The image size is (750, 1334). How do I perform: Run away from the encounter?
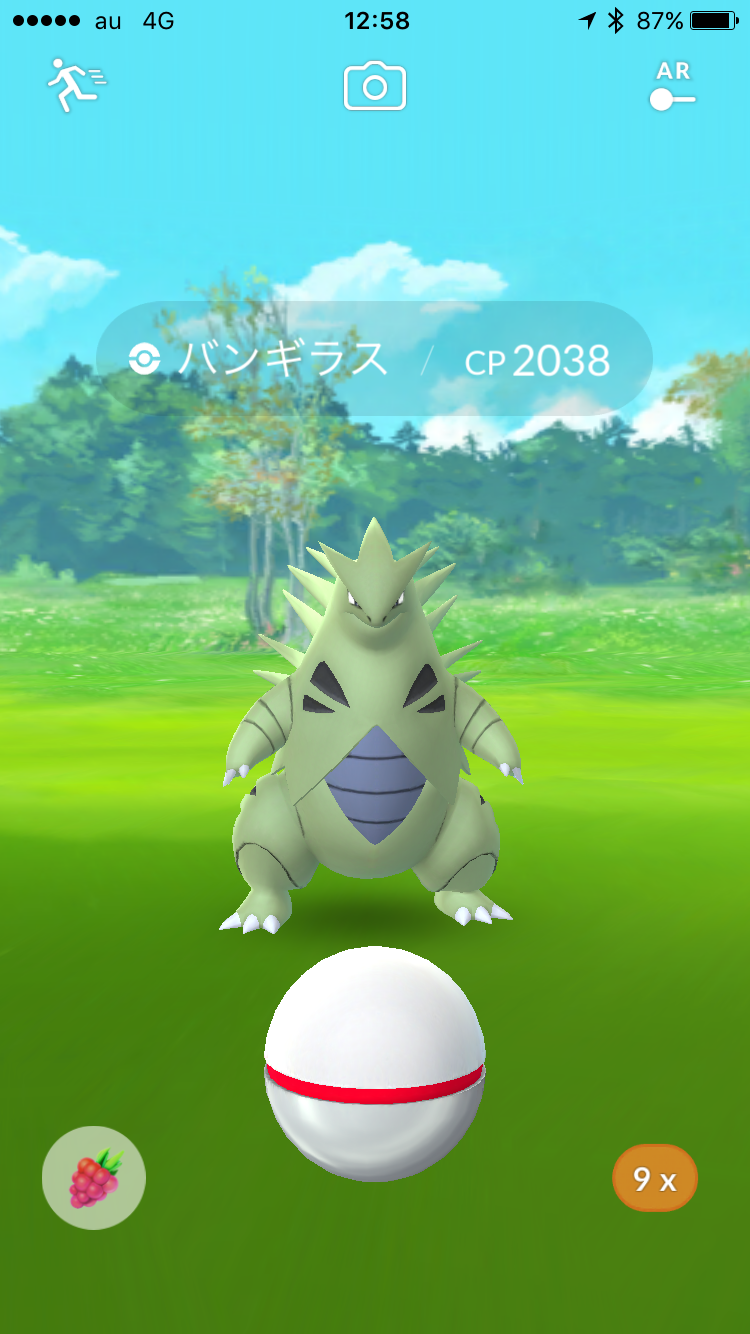pyautogui.click(x=77, y=86)
